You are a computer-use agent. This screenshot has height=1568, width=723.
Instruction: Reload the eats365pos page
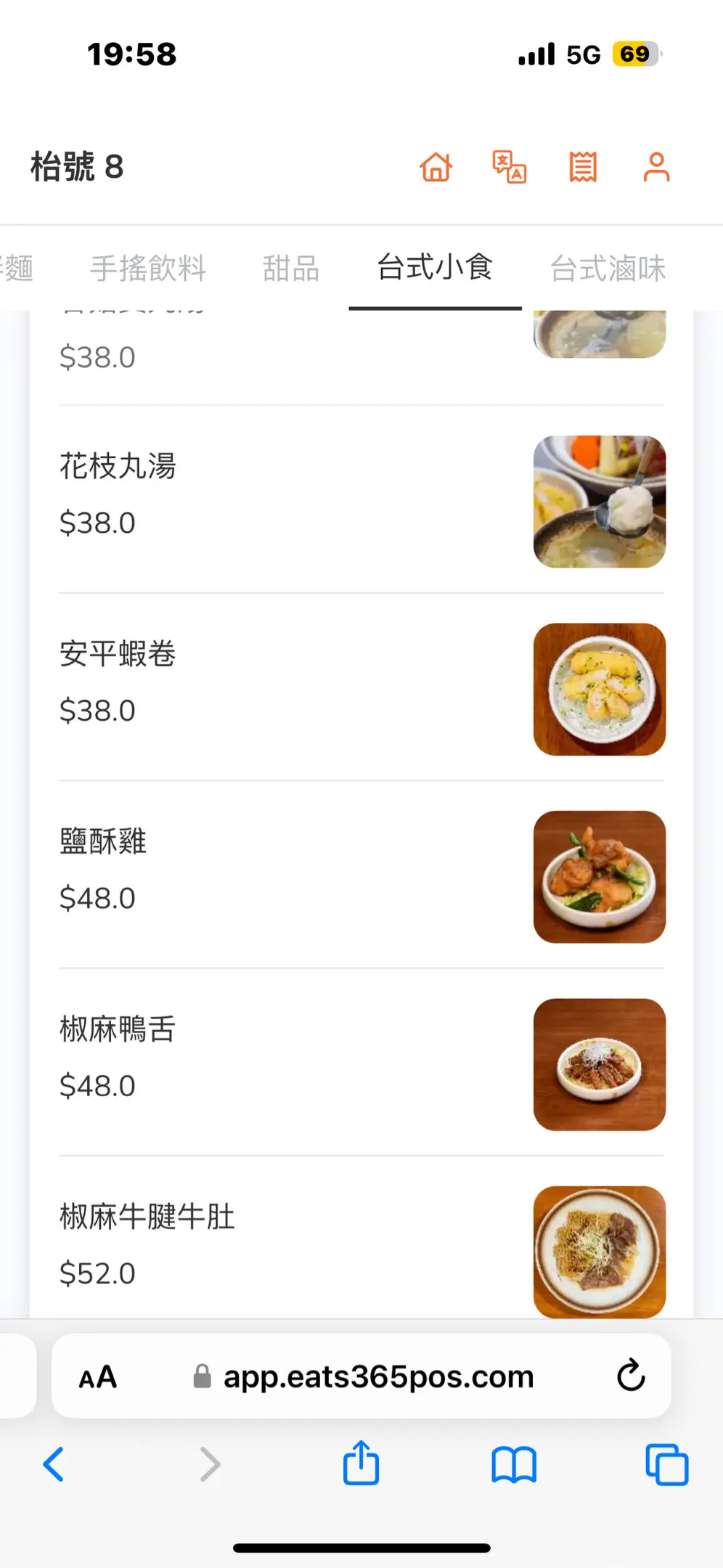click(x=631, y=1376)
